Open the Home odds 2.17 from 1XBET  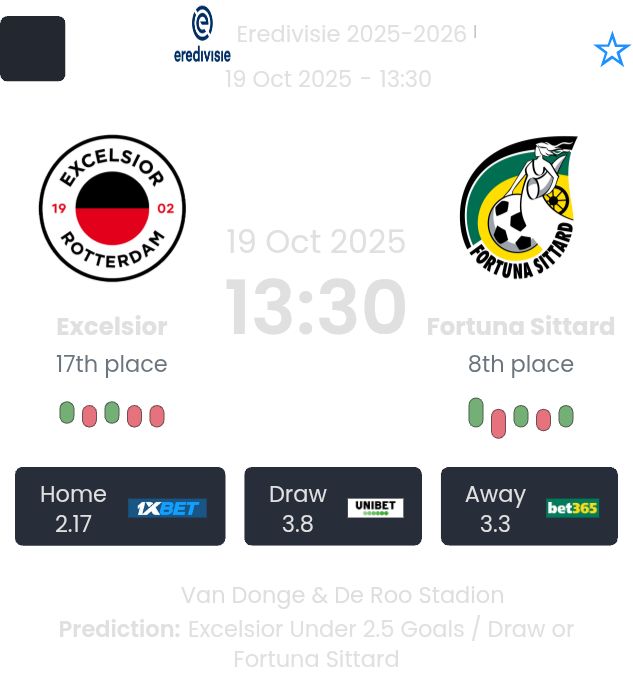point(120,507)
